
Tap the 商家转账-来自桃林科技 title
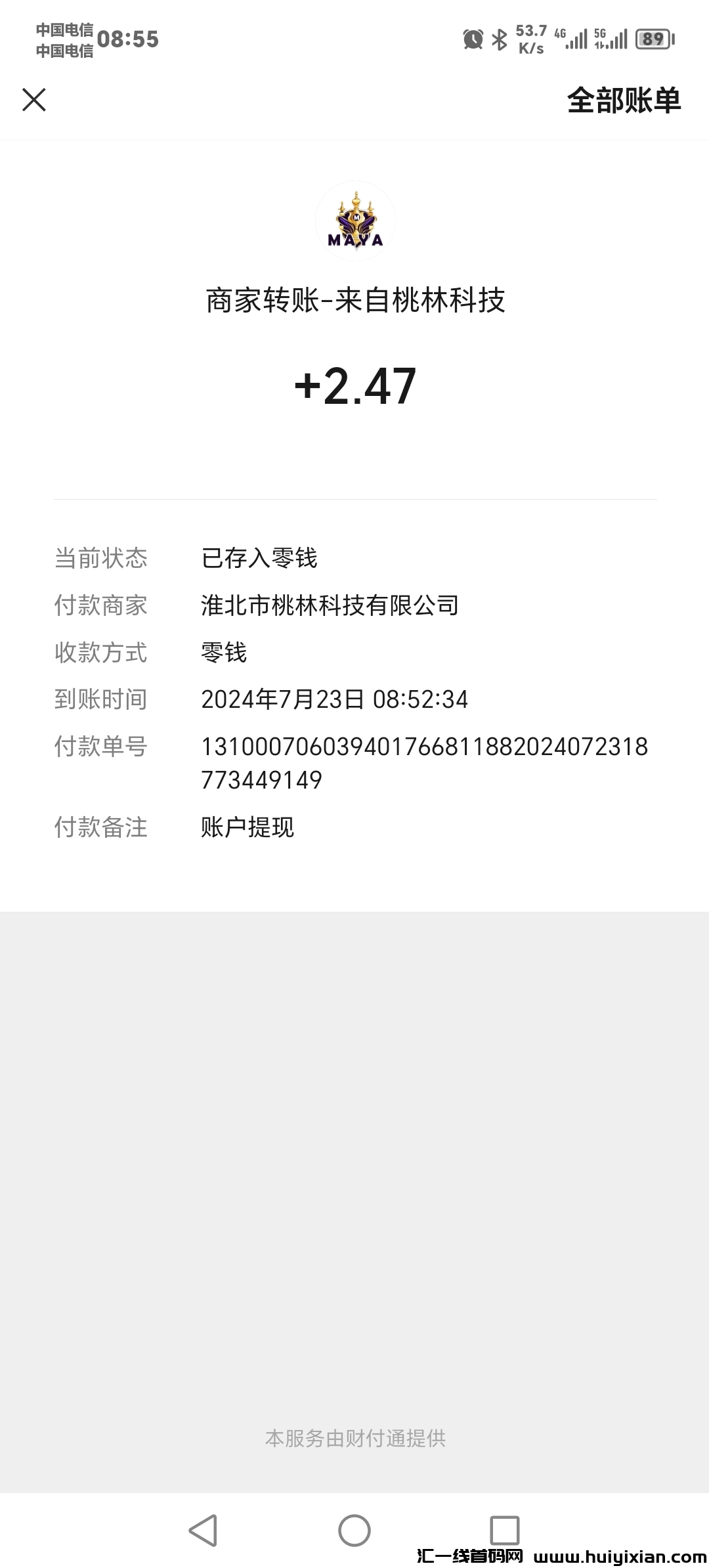tap(354, 300)
